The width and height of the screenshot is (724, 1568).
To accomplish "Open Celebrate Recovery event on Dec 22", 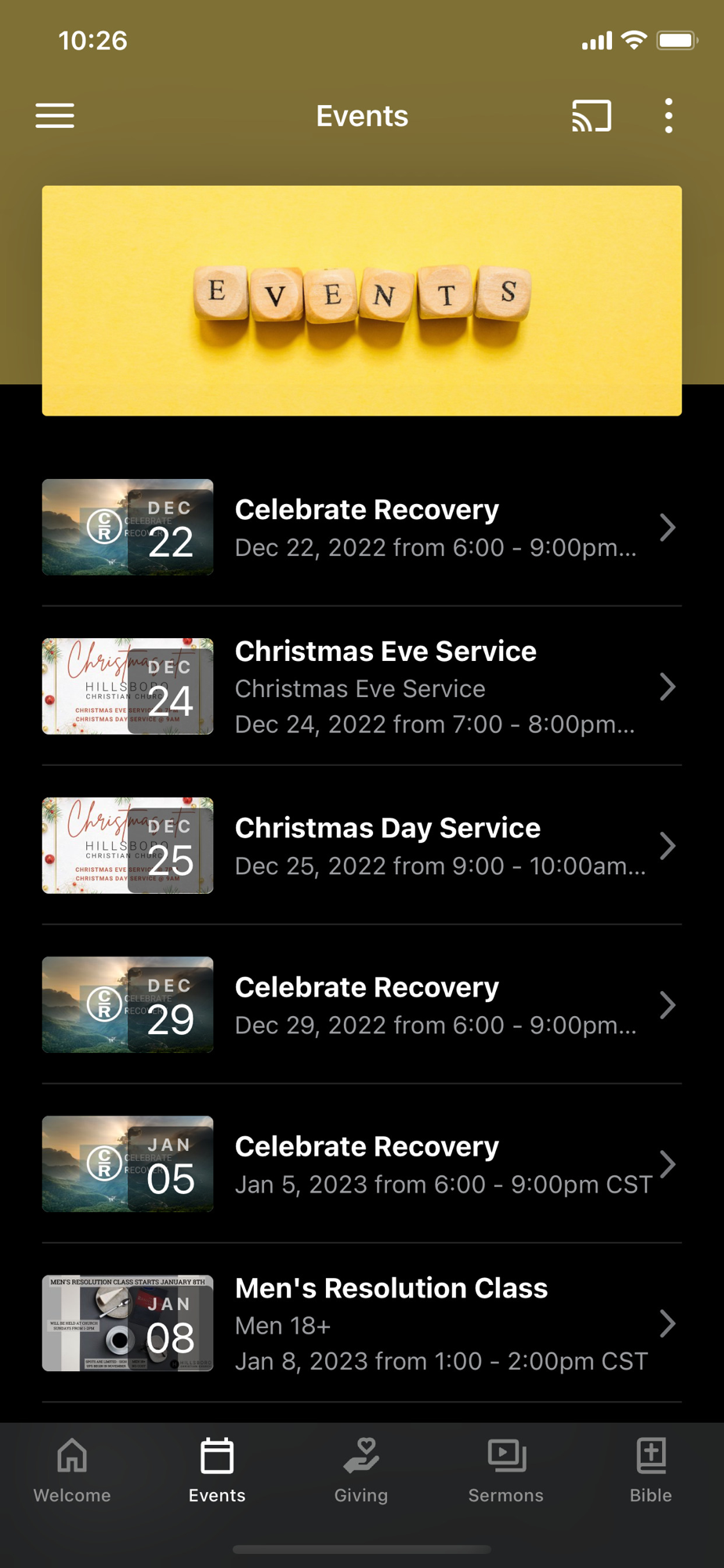I will (362, 528).
